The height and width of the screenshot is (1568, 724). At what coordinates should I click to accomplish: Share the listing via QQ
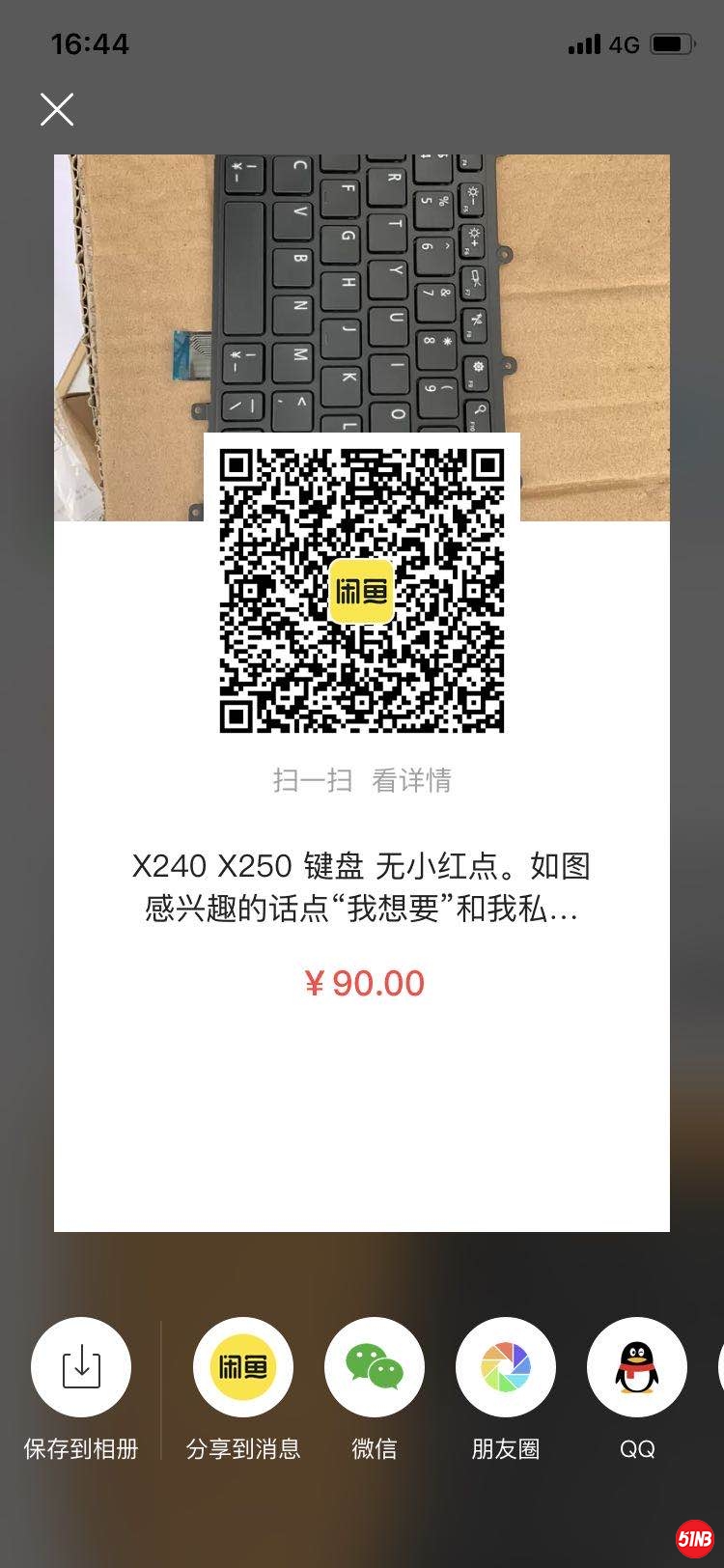[637, 1367]
